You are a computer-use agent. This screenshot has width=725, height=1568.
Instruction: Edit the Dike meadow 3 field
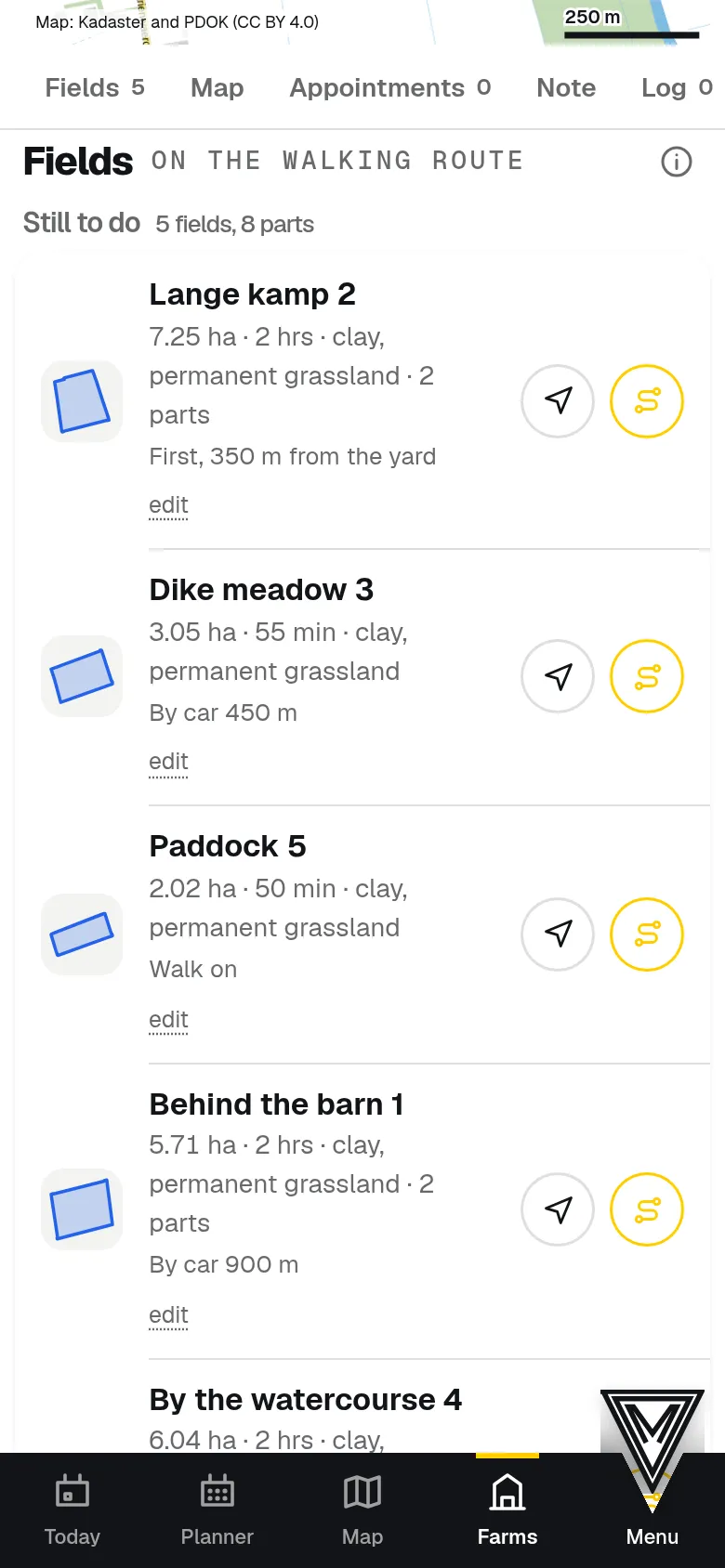(x=168, y=762)
